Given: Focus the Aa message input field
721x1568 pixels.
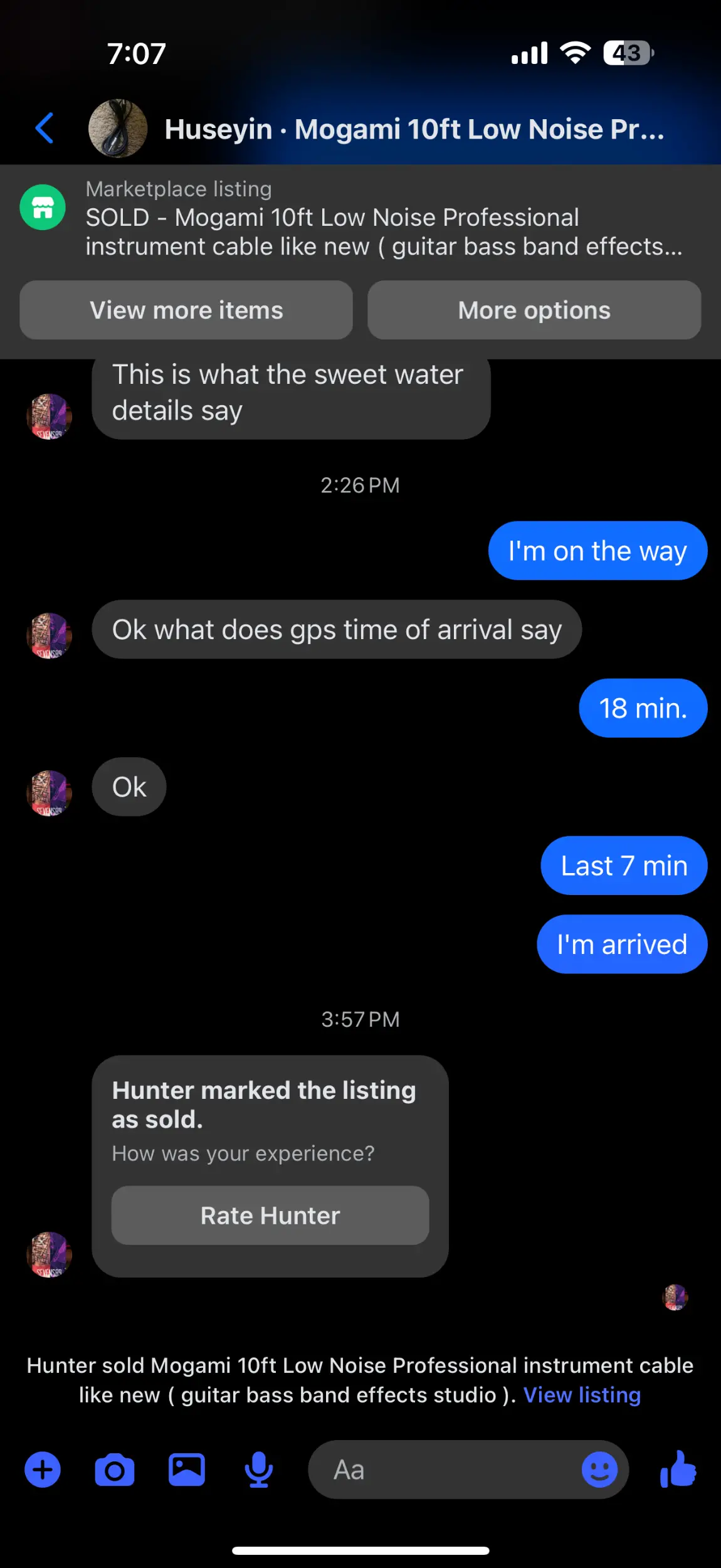Looking at the screenshot, I should (445, 1470).
